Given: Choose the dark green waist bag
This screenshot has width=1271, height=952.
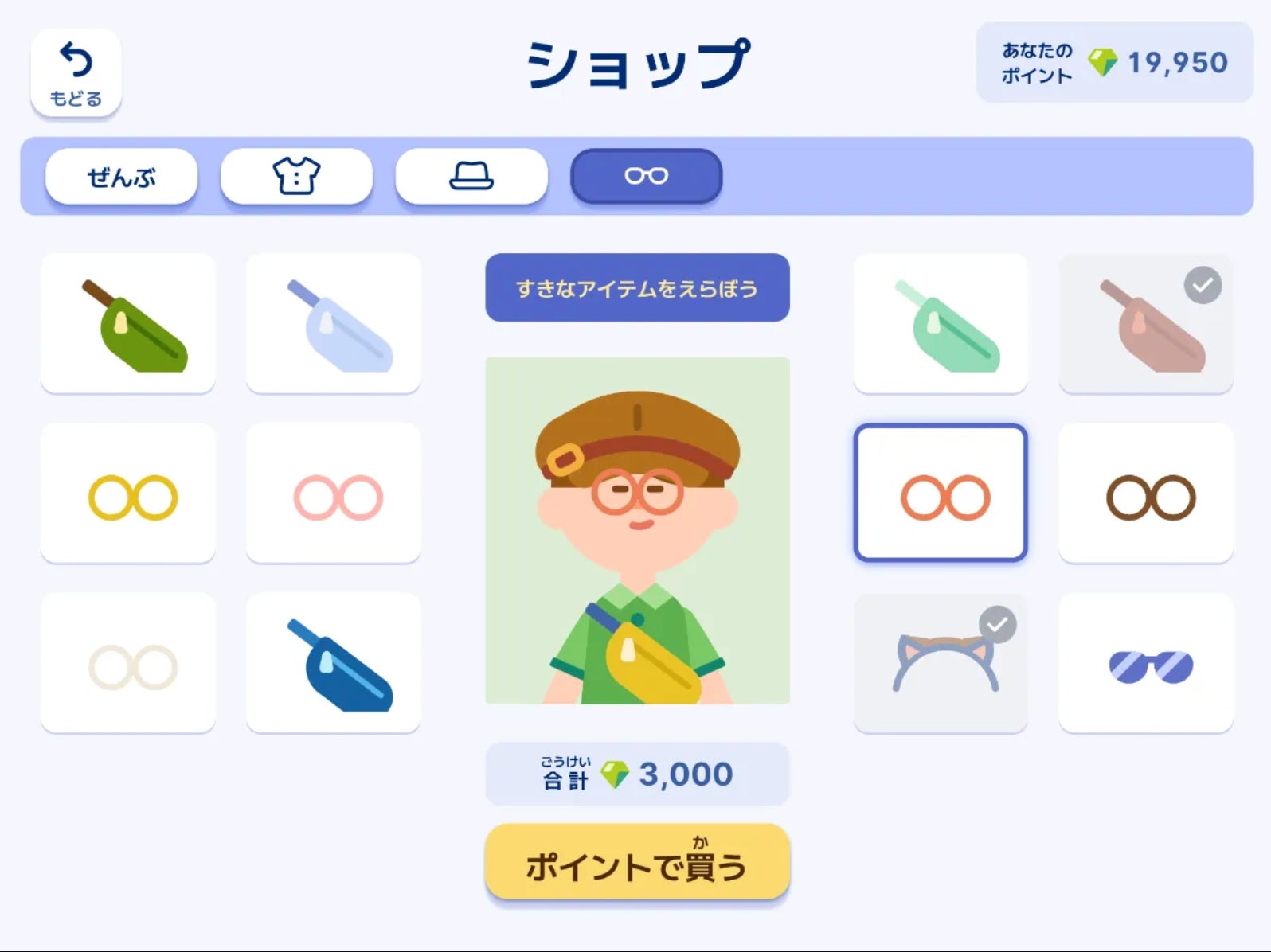Looking at the screenshot, I should point(128,323).
